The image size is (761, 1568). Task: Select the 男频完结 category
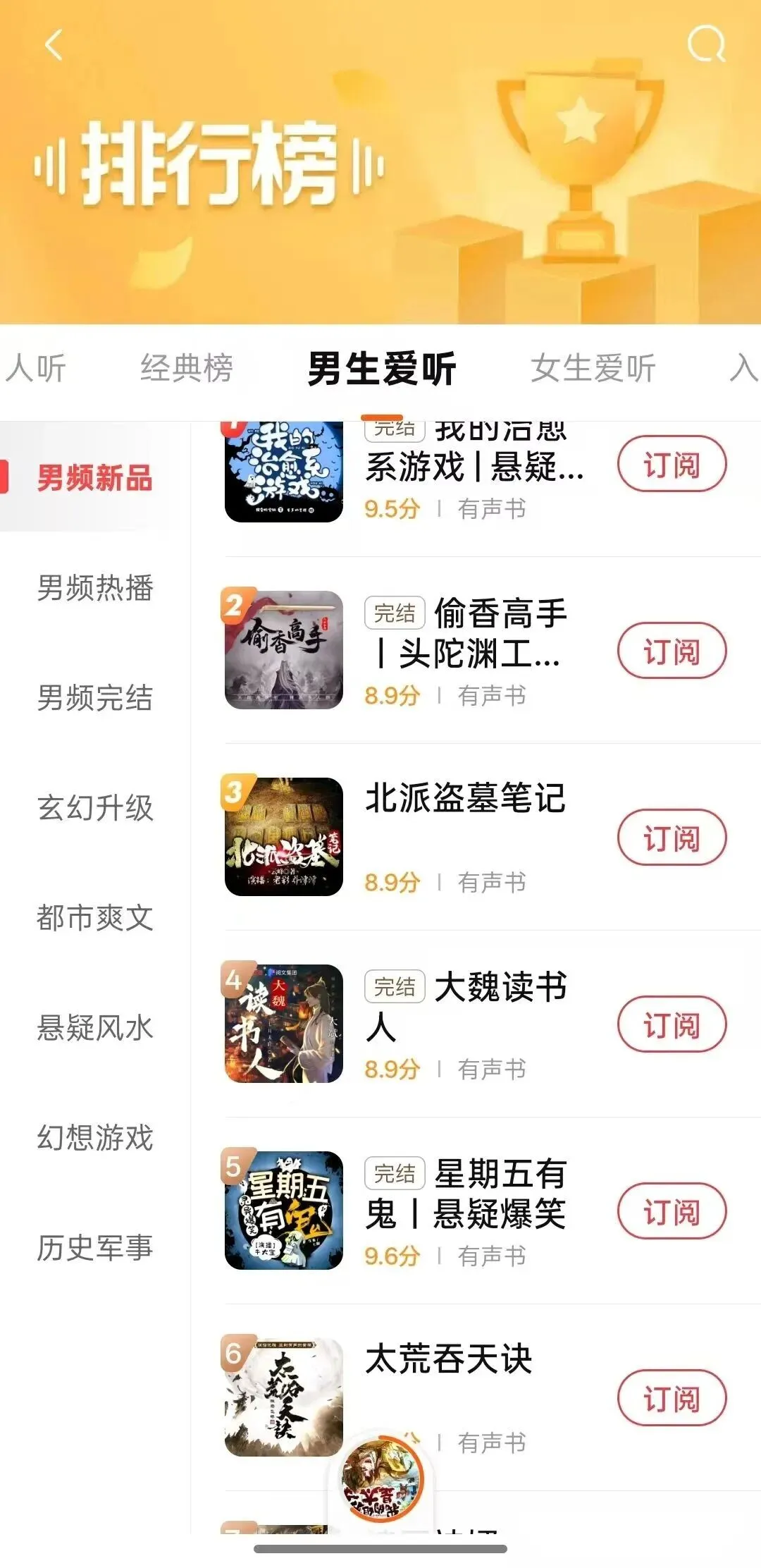click(x=95, y=698)
